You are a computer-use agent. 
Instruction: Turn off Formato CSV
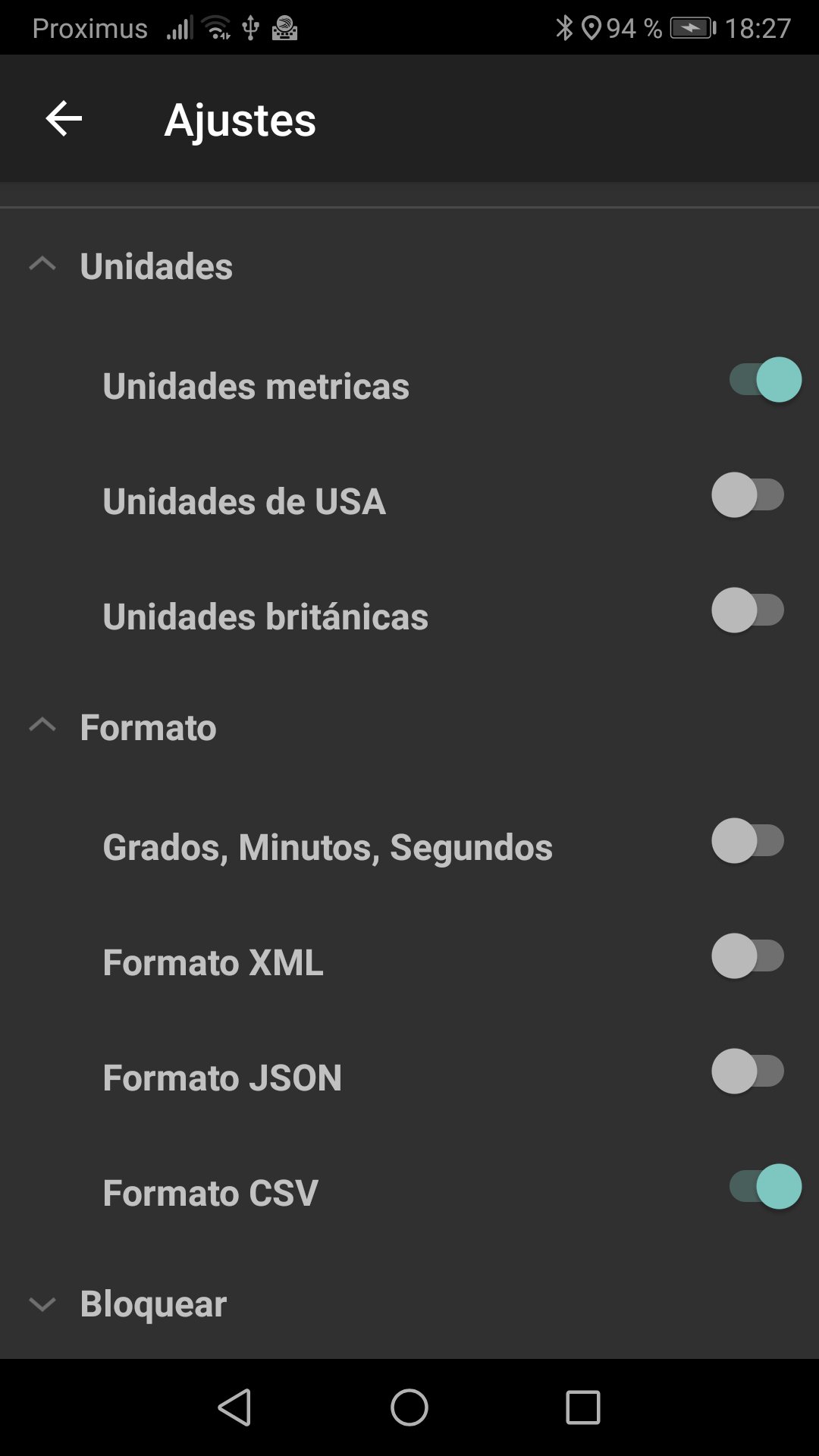pyautogui.click(x=764, y=1187)
